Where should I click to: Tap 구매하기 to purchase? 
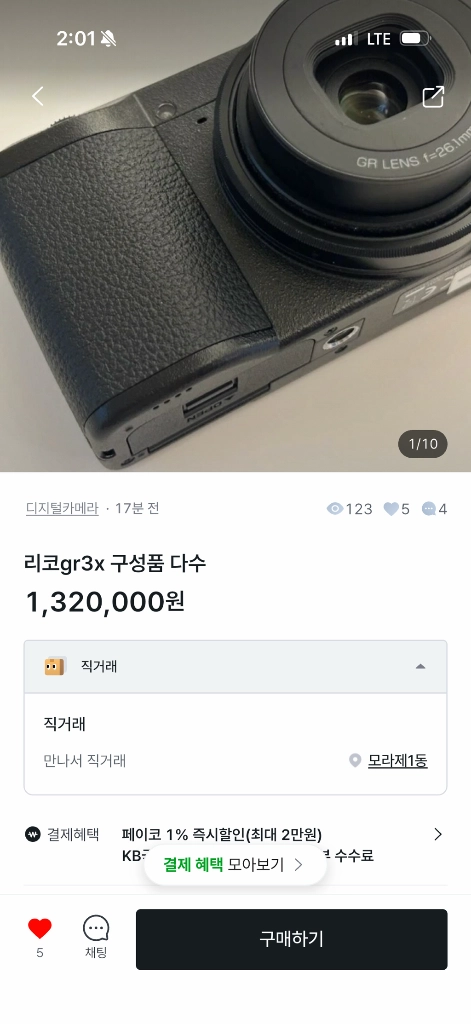[x=291, y=939]
